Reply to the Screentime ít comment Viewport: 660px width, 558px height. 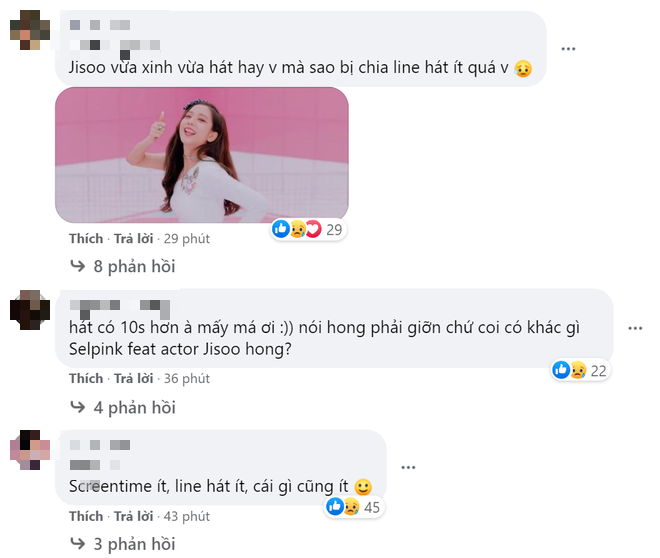(x=133, y=517)
